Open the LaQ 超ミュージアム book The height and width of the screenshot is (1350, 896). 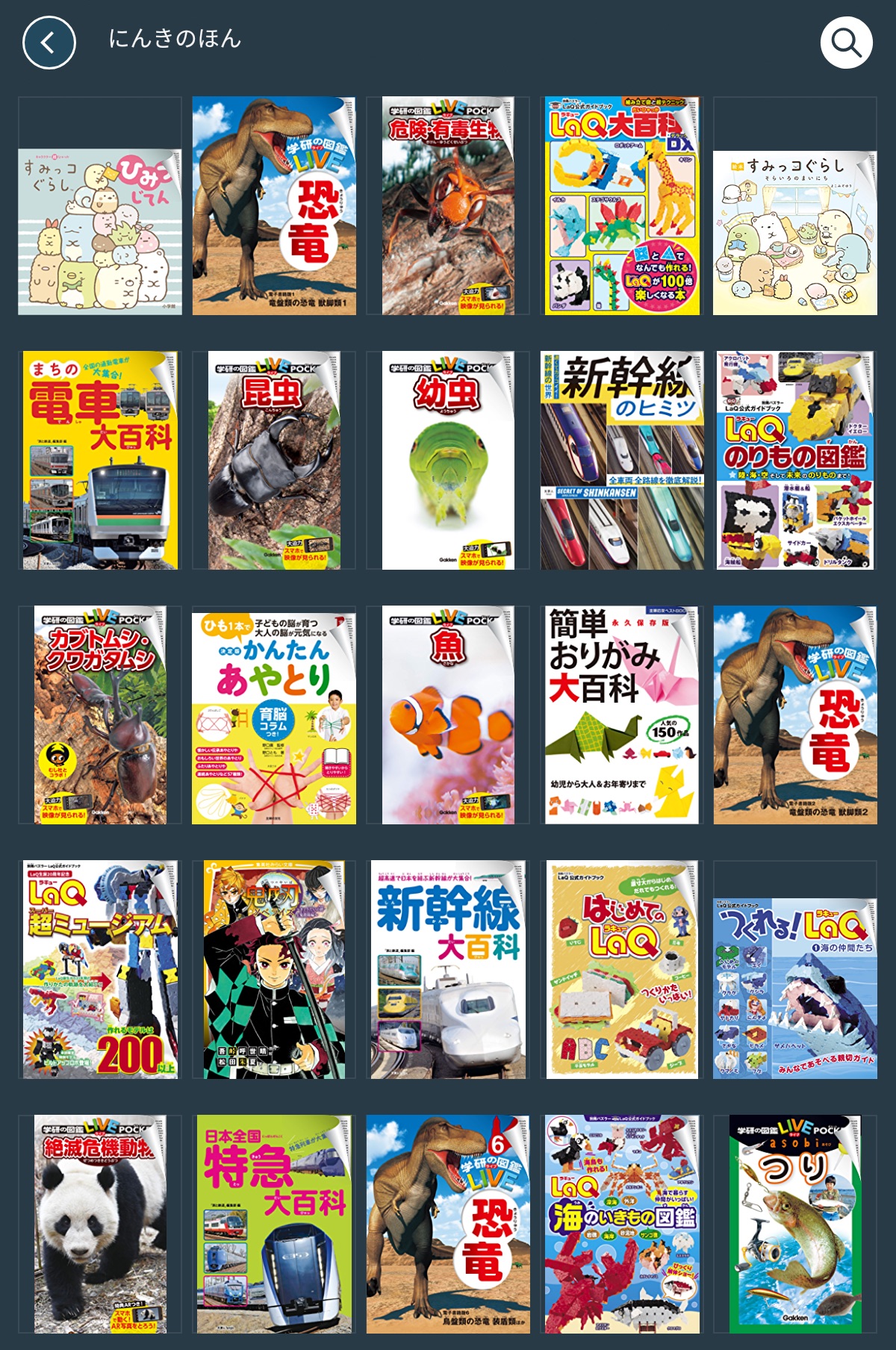tap(100, 969)
